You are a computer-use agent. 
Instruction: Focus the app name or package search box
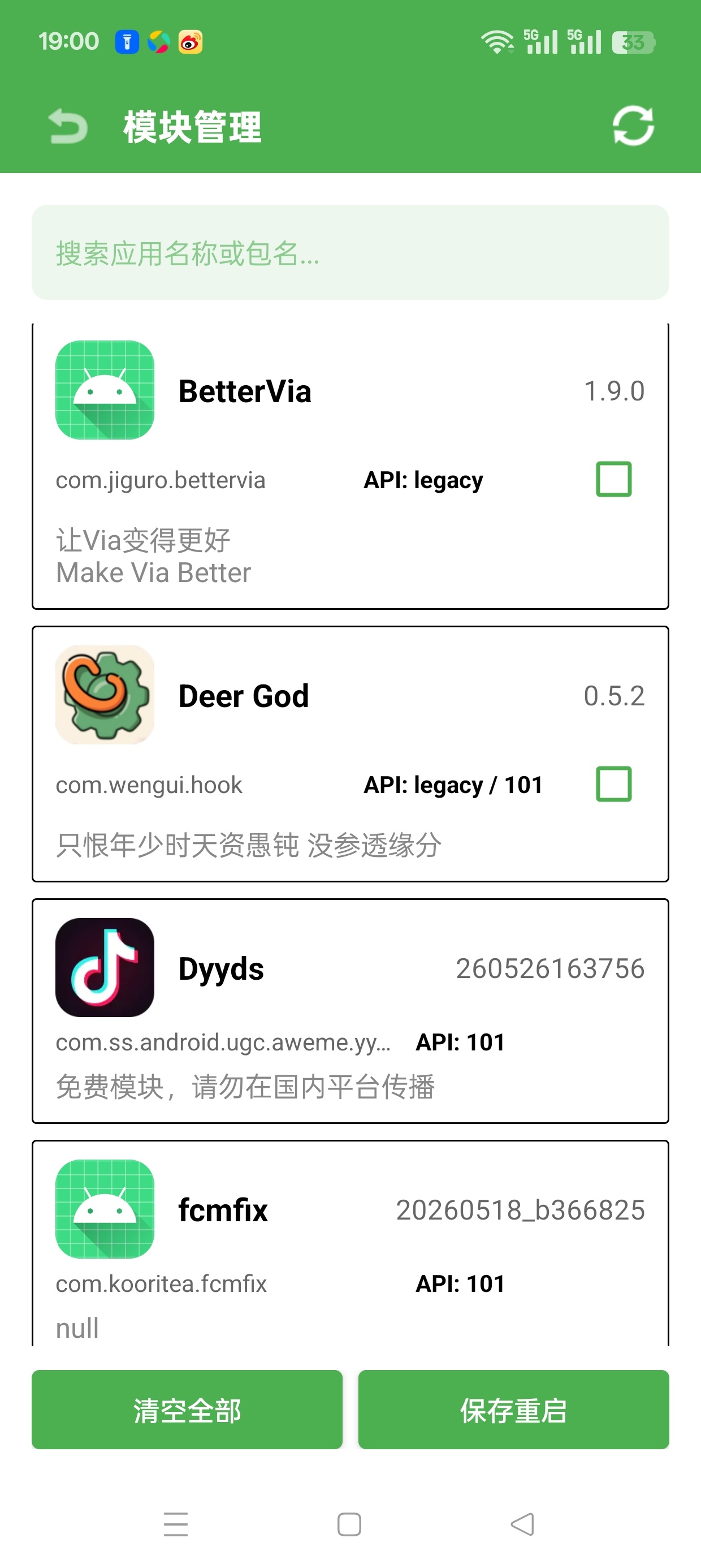(x=350, y=253)
